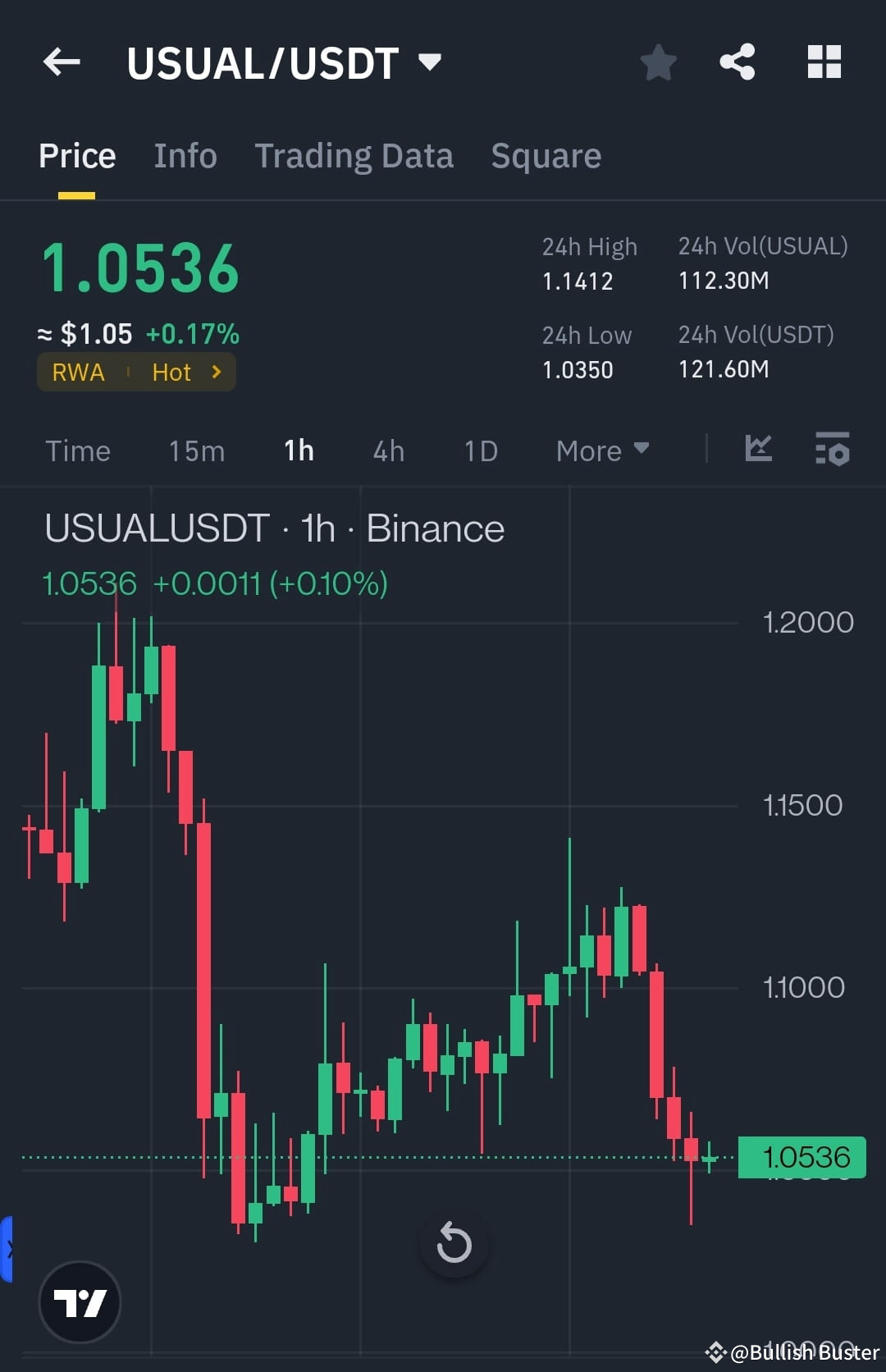The width and height of the screenshot is (886, 1372).
Task: Open the share icon for this pair
Action: click(736, 62)
